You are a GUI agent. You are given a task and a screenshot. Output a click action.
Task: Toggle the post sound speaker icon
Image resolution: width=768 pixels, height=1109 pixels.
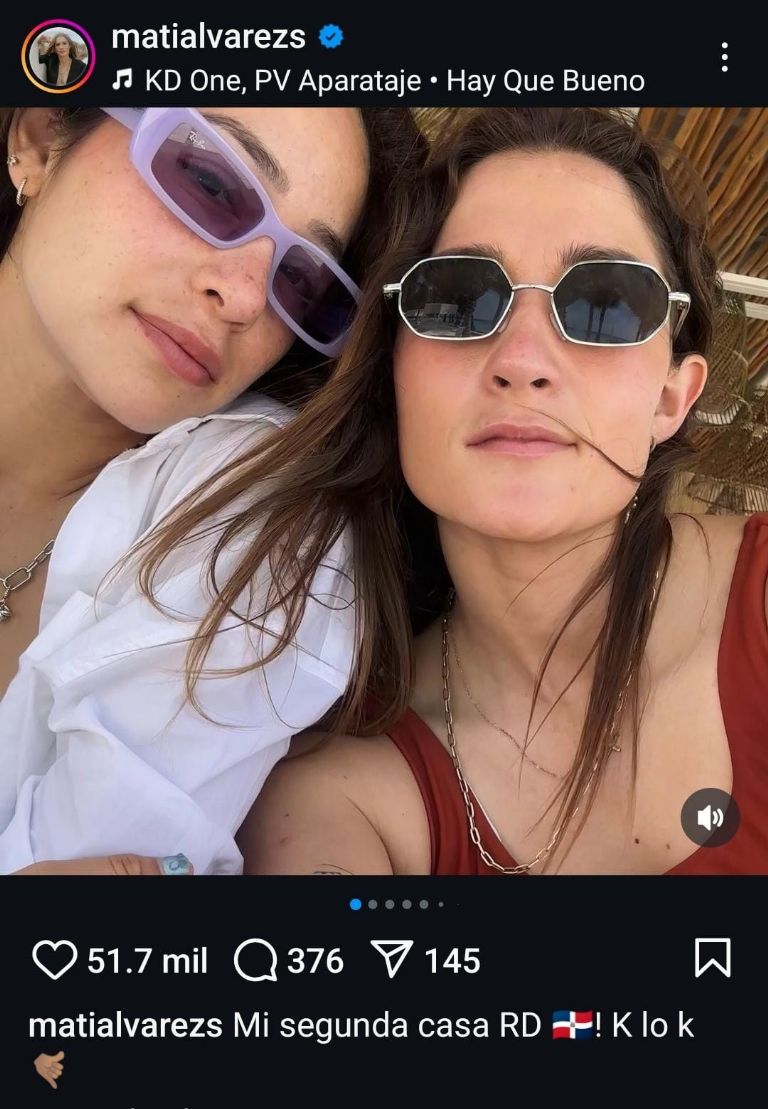point(710,818)
